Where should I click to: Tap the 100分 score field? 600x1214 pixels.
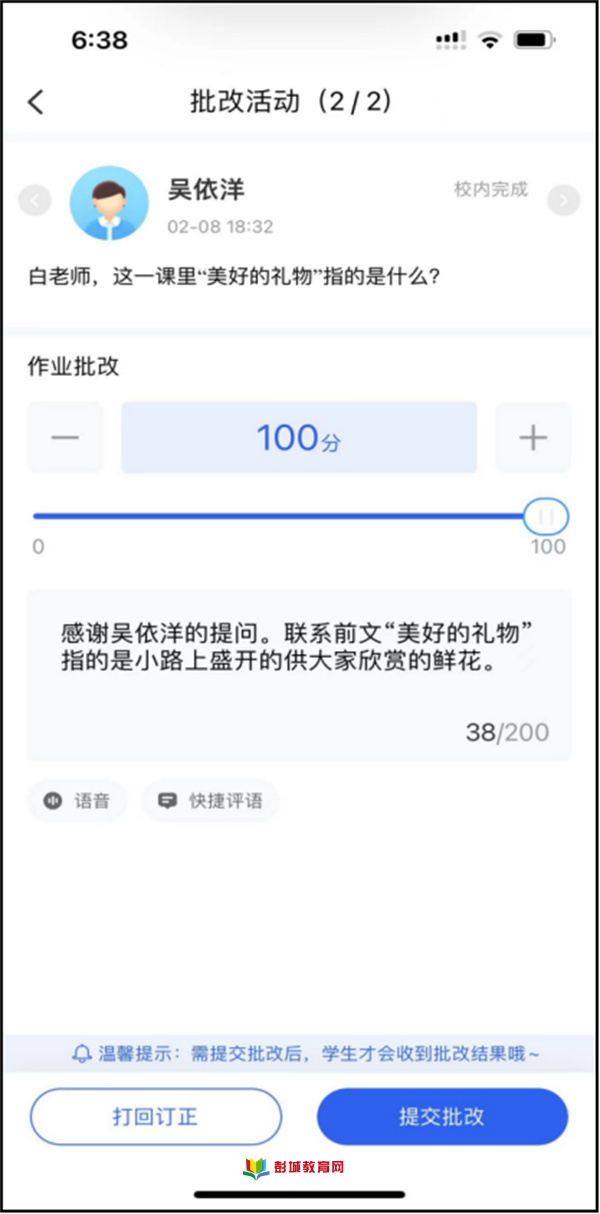point(299,438)
